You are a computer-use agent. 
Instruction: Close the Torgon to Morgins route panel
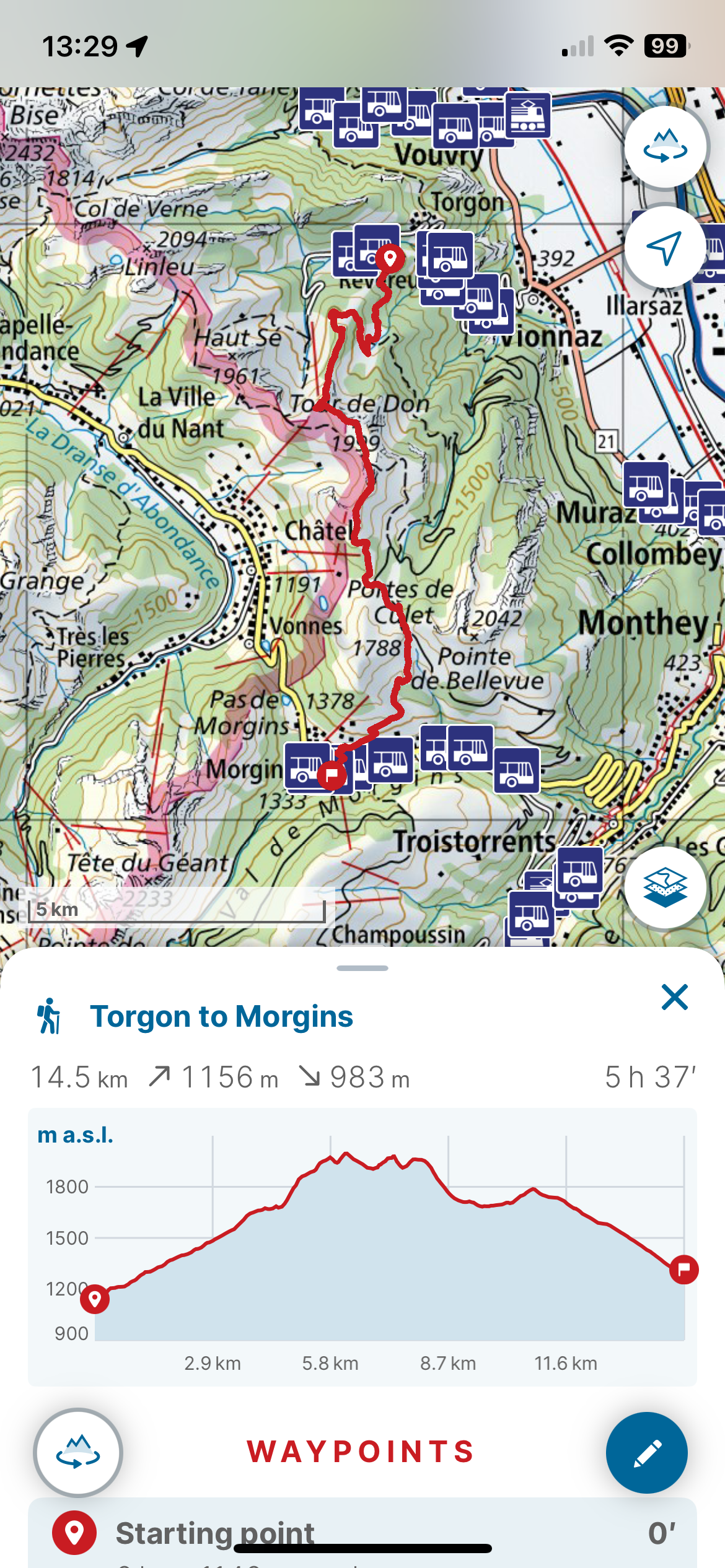click(674, 998)
